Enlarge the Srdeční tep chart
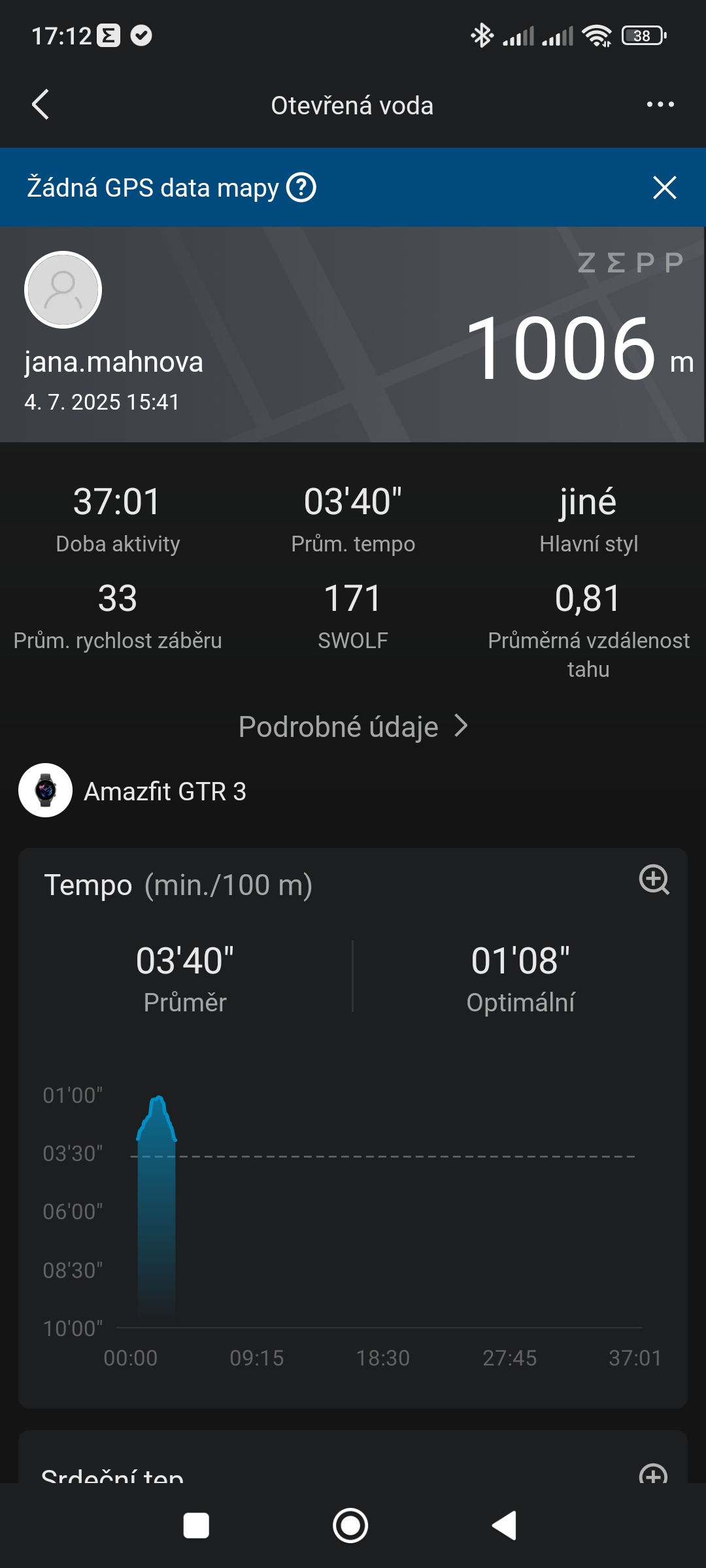Screen dimensions: 706x1568 pos(654,1474)
